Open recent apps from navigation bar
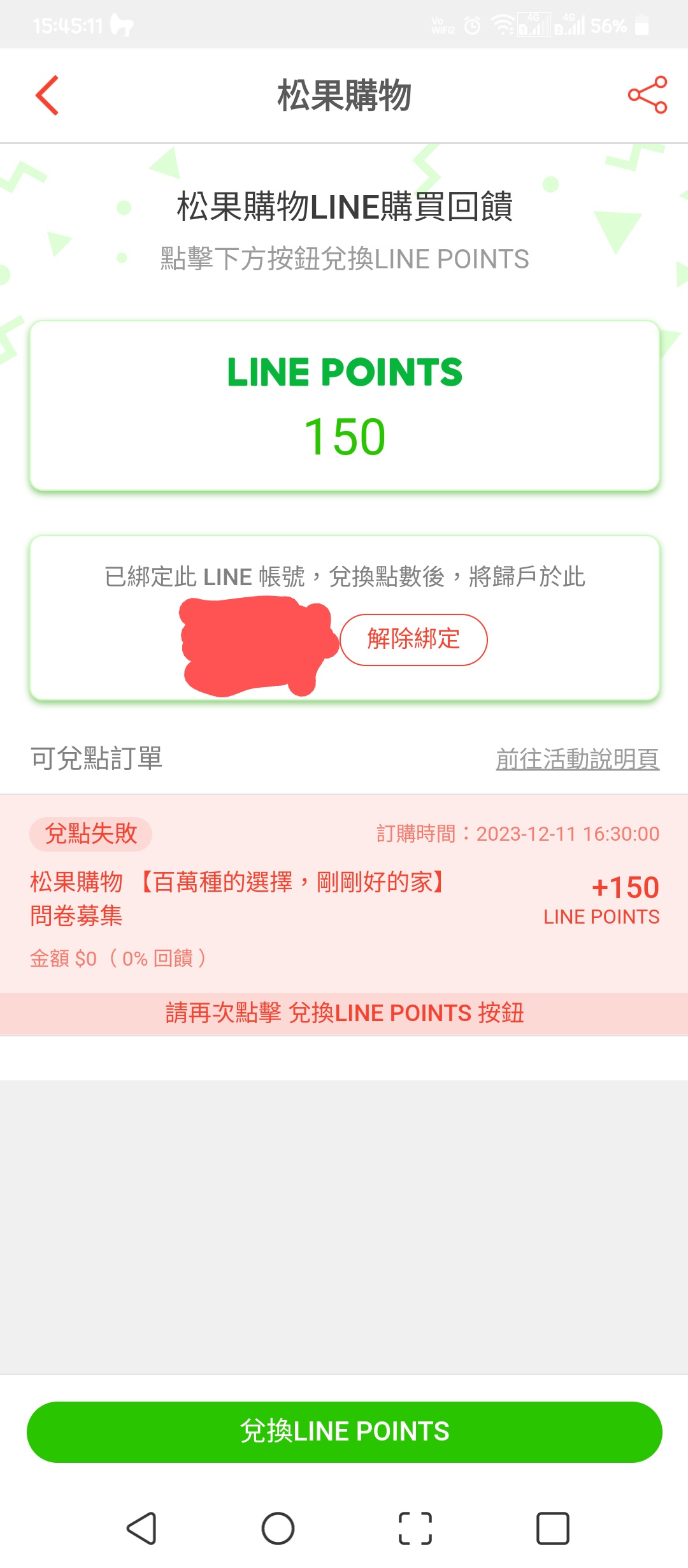688x1568 pixels. pos(552,1528)
